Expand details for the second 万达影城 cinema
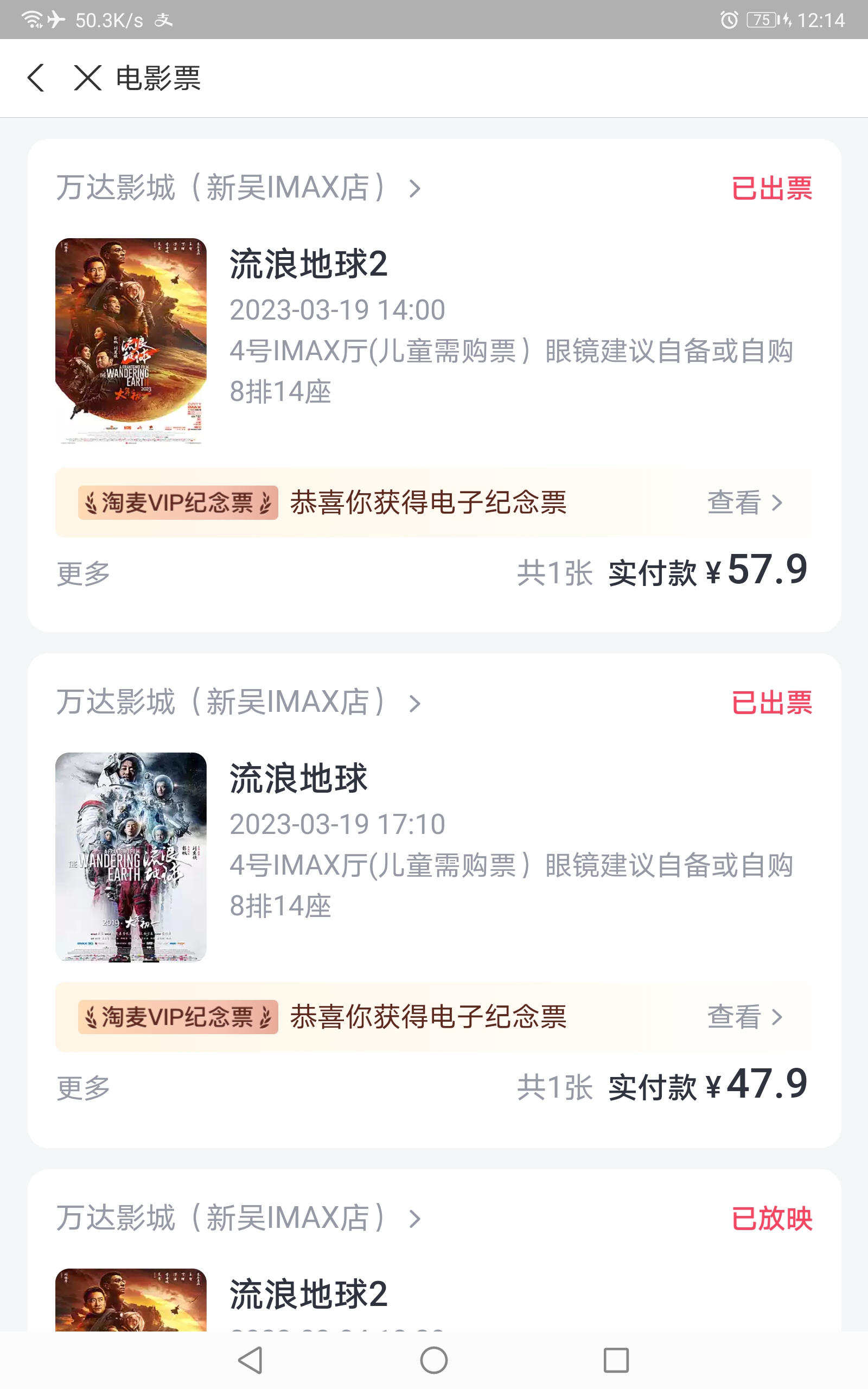Image resolution: width=868 pixels, height=1389 pixels. click(414, 704)
